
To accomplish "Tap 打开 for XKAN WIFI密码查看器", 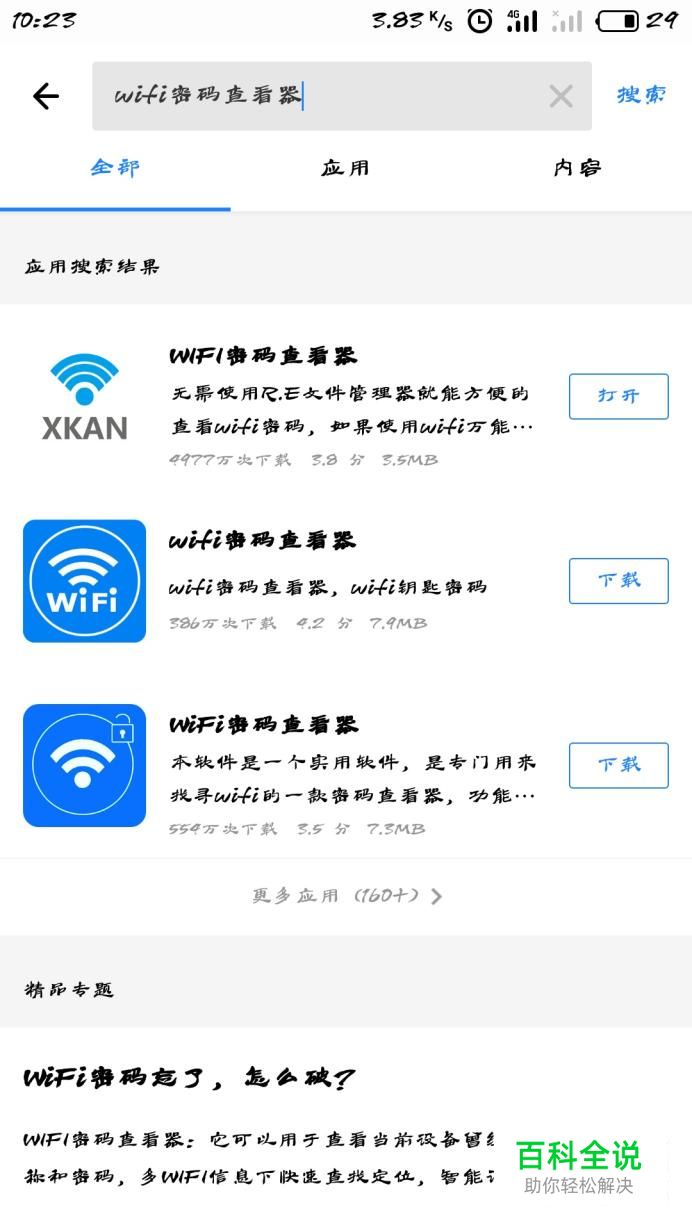I will [618, 396].
